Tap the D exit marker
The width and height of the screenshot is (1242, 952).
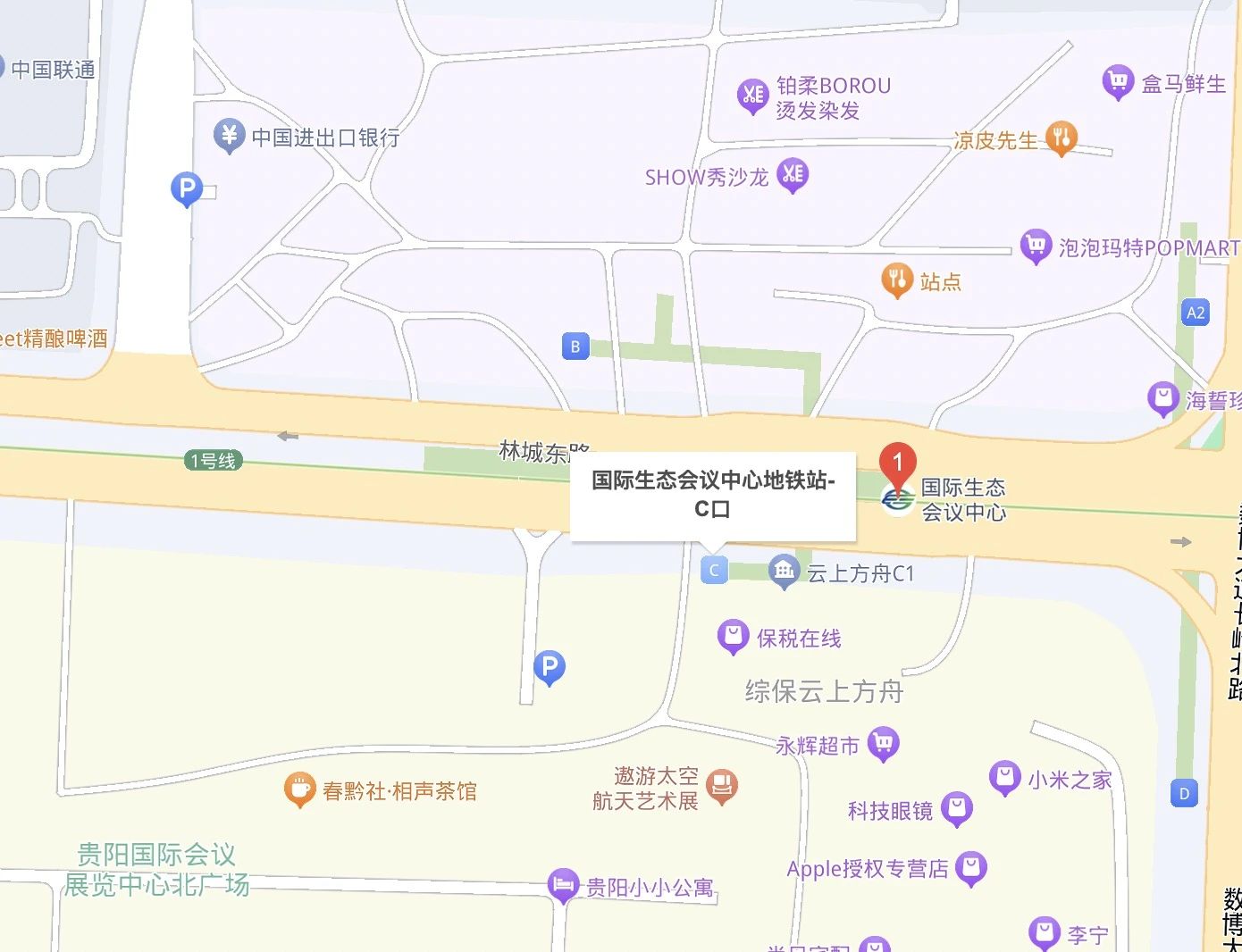tap(1184, 793)
